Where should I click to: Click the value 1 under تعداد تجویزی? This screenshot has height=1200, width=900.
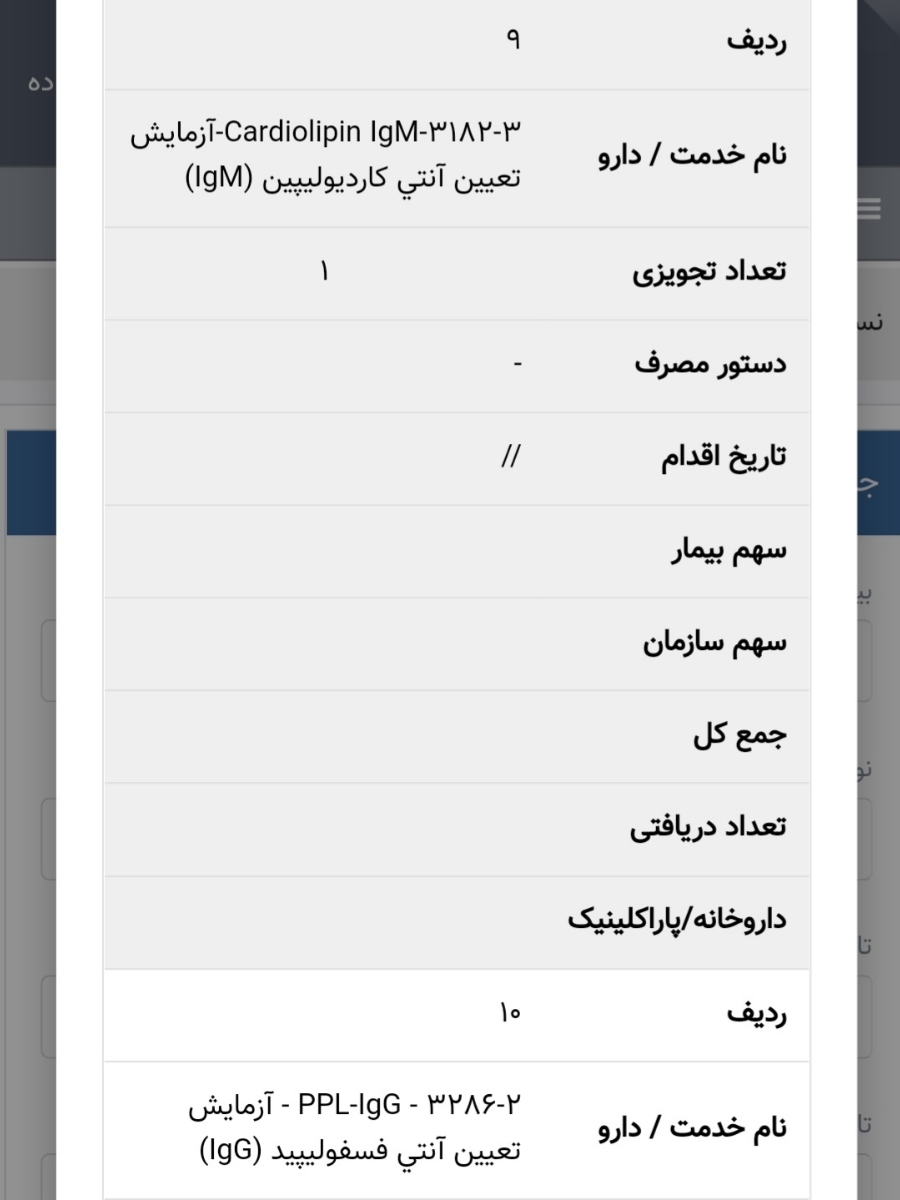(324, 271)
